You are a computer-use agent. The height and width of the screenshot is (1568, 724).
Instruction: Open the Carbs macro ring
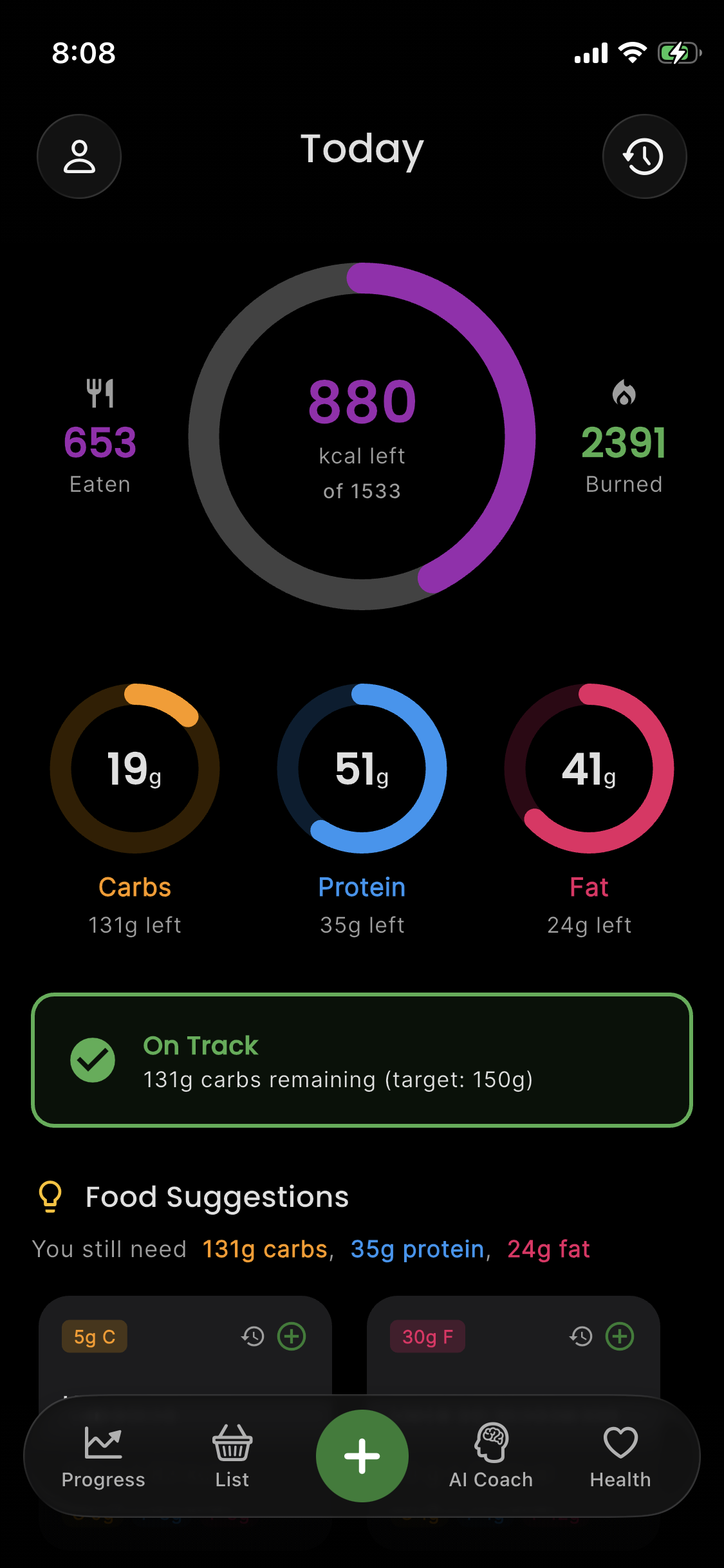135,769
